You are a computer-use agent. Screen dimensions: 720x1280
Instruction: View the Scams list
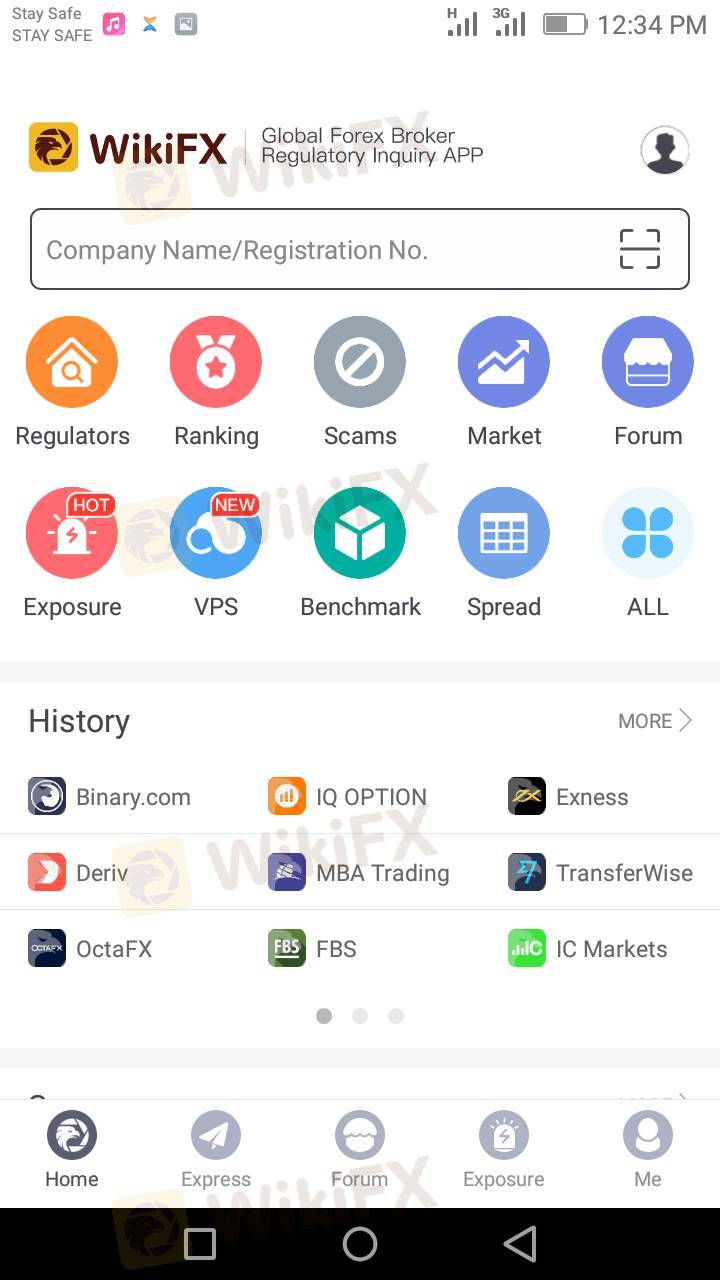tap(360, 363)
